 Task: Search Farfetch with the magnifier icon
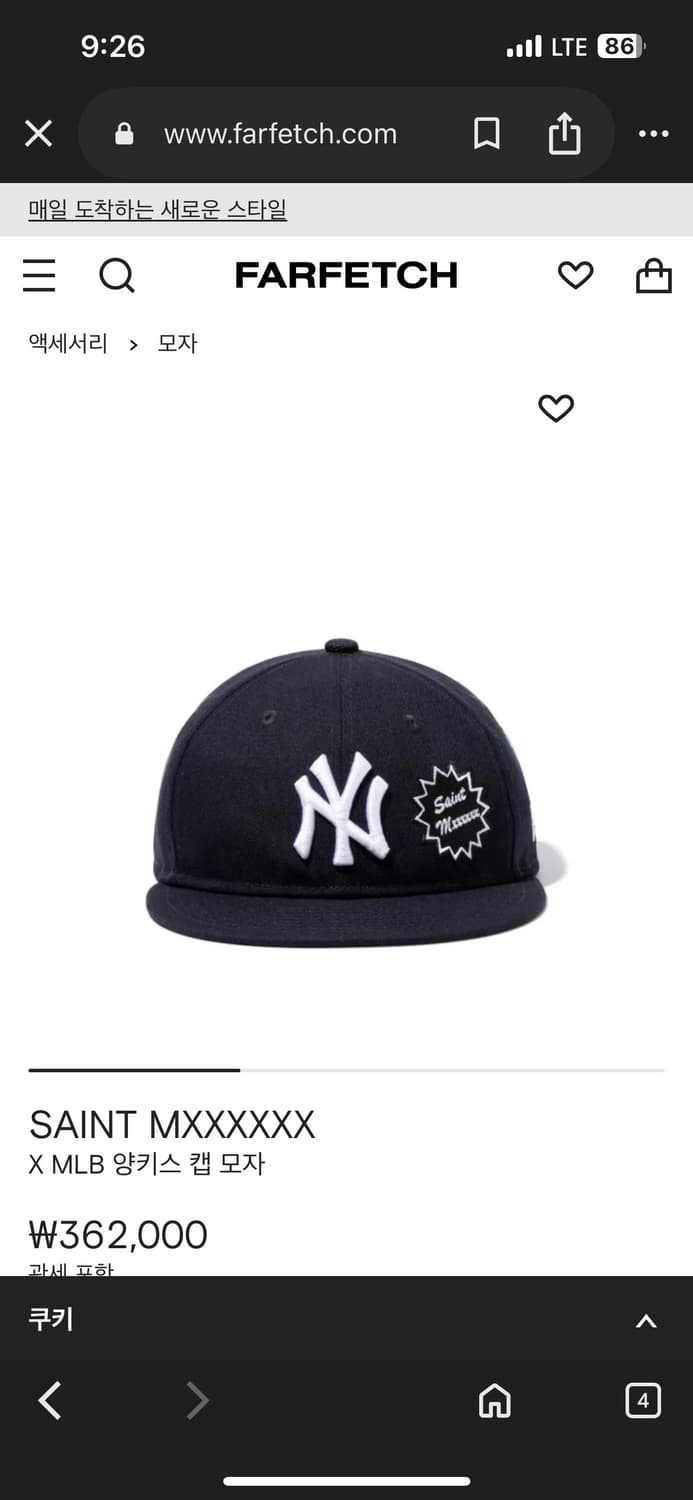pyautogui.click(x=117, y=275)
